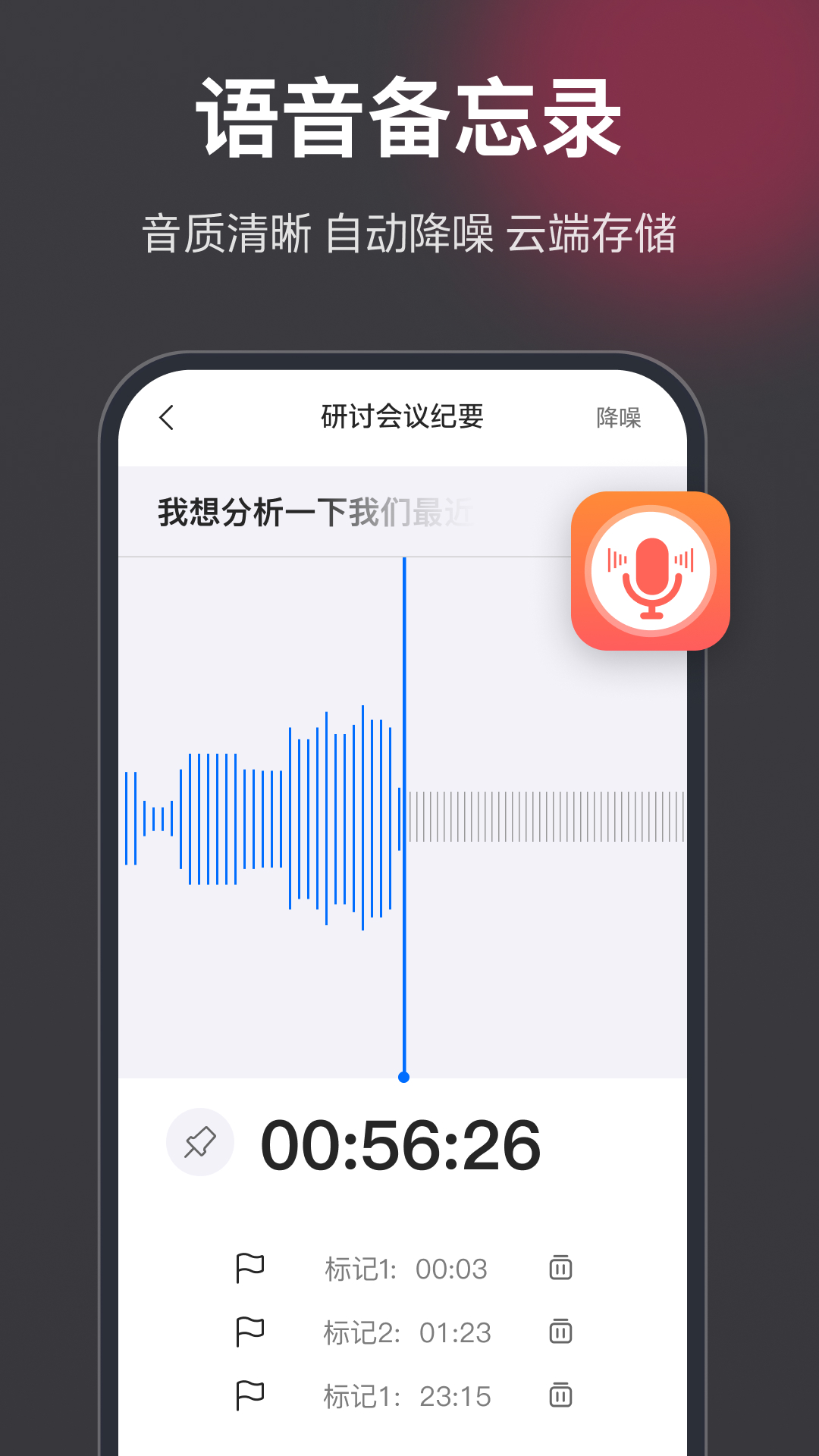The image size is (819, 1456).
Task: Delete marker 标记1 at 23:15
Action: click(560, 1395)
